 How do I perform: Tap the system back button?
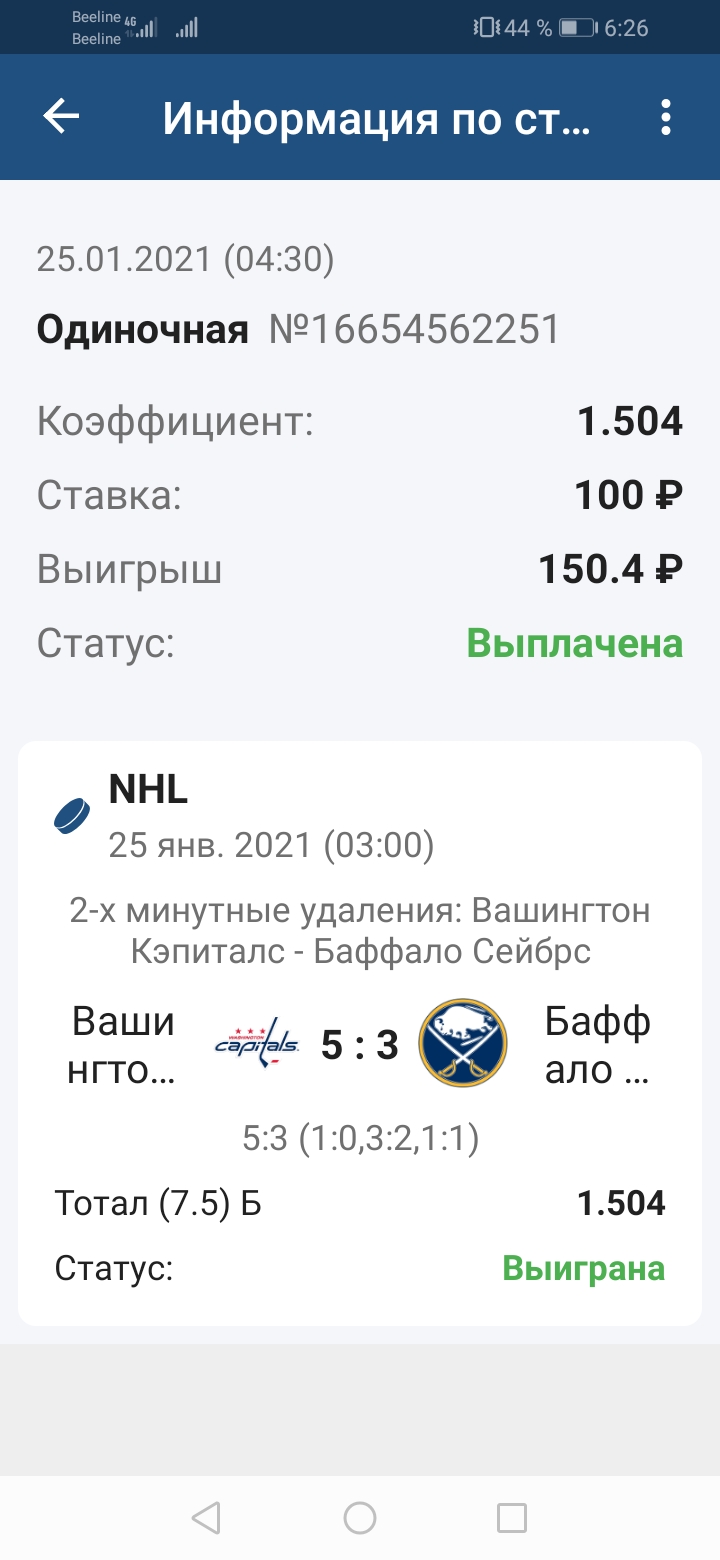[206, 1518]
